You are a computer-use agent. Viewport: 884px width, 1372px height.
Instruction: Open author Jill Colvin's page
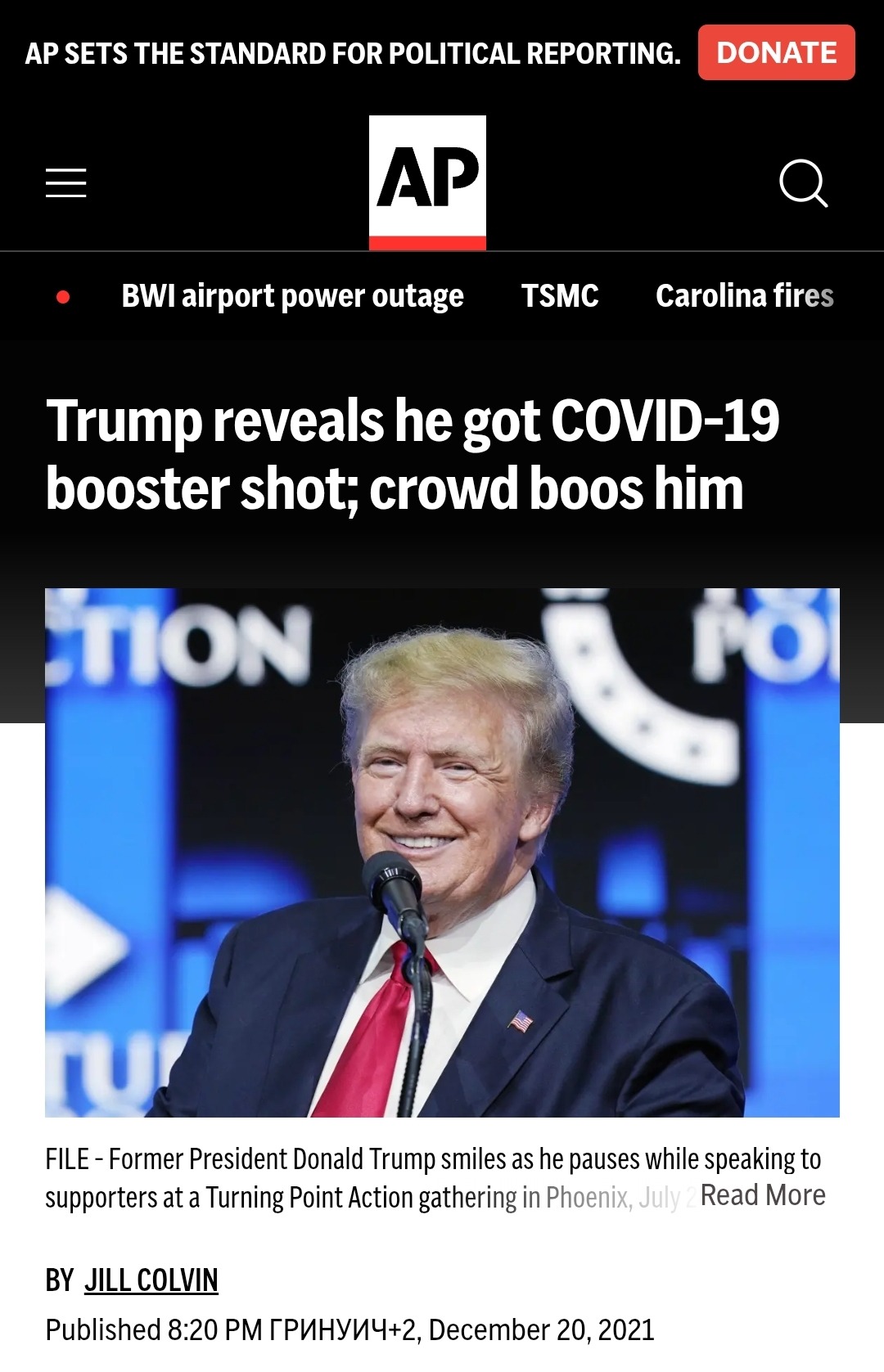coord(151,1280)
